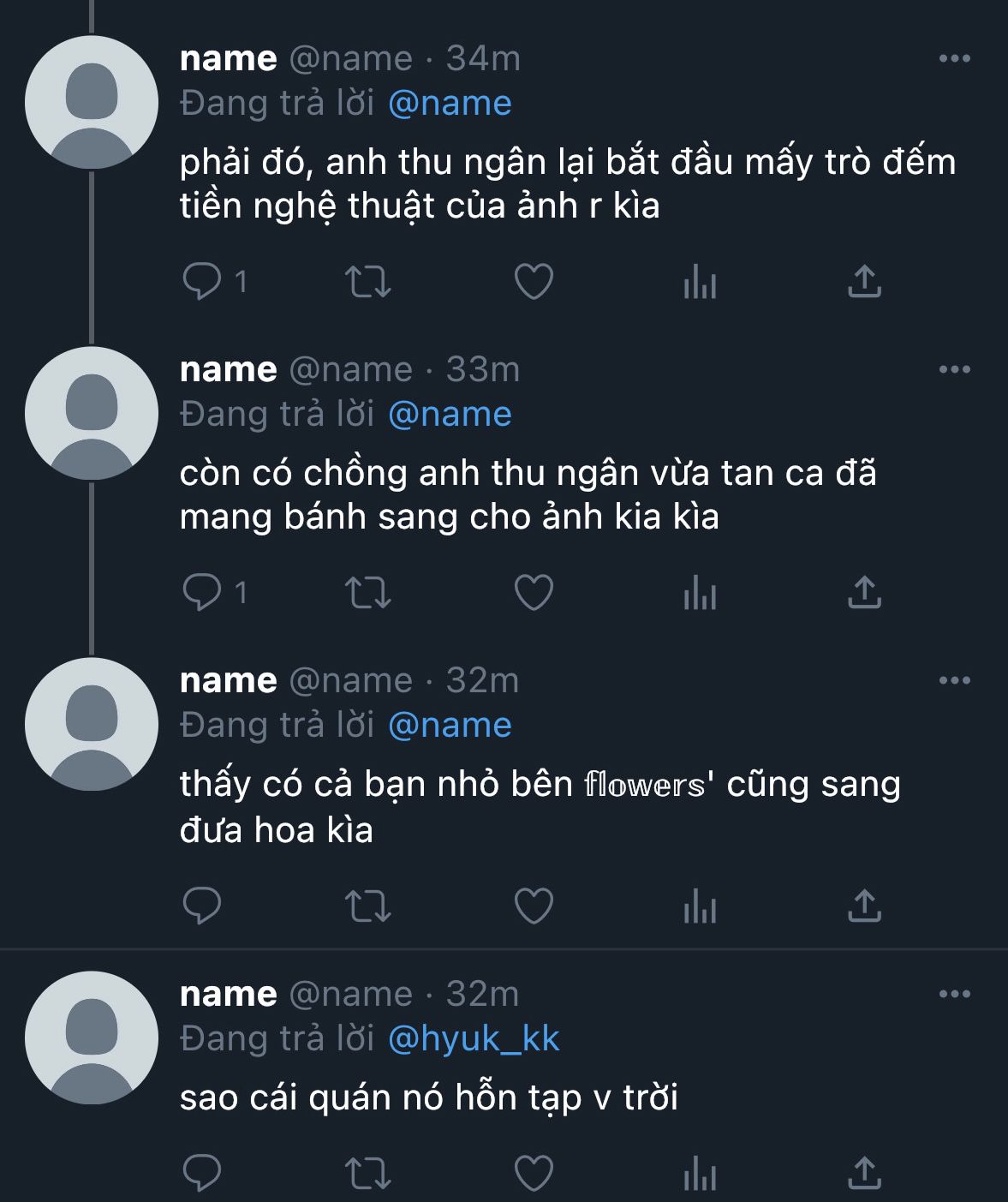Screen dimensions: 1008x1202
Task: Share the tweet about quán hỗn tạp
Action: pos(864,1172)
